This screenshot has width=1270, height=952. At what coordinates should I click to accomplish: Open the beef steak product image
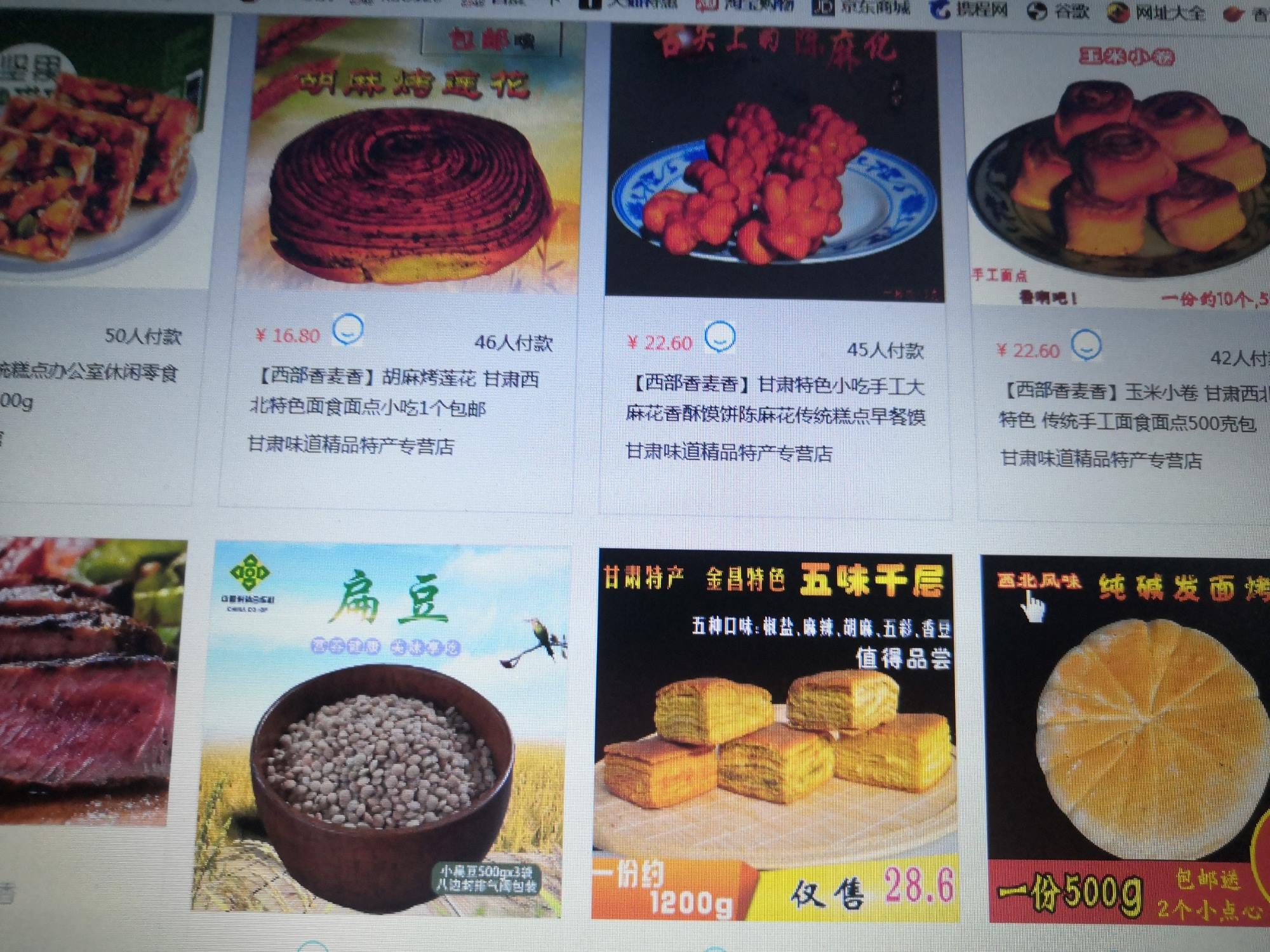tap(89, 679)
